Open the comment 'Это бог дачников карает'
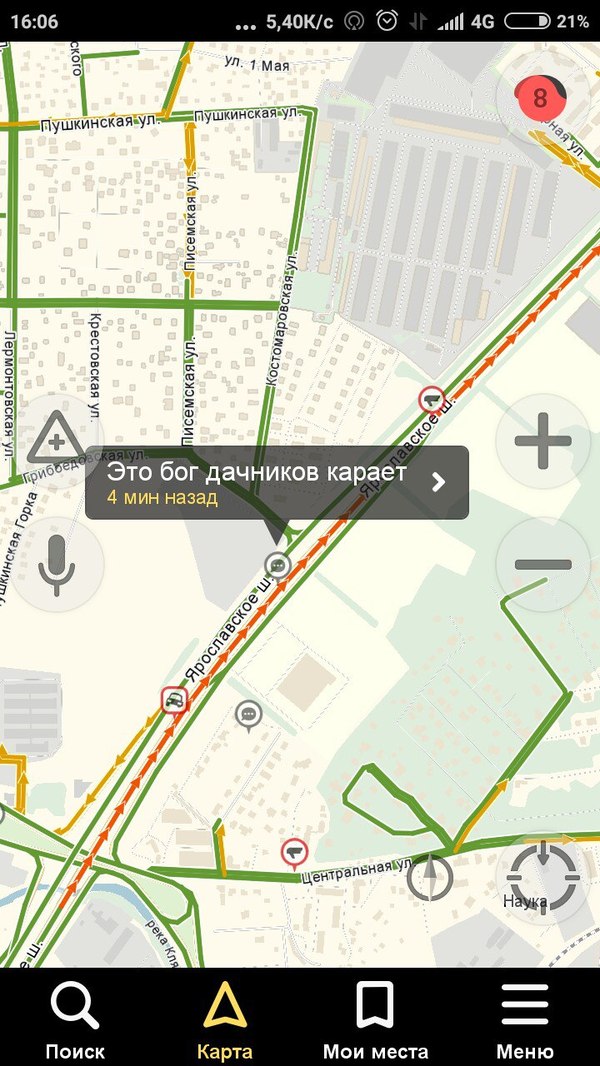The height and width of the screenshot is (1066, 600). (x=277, y=482)
